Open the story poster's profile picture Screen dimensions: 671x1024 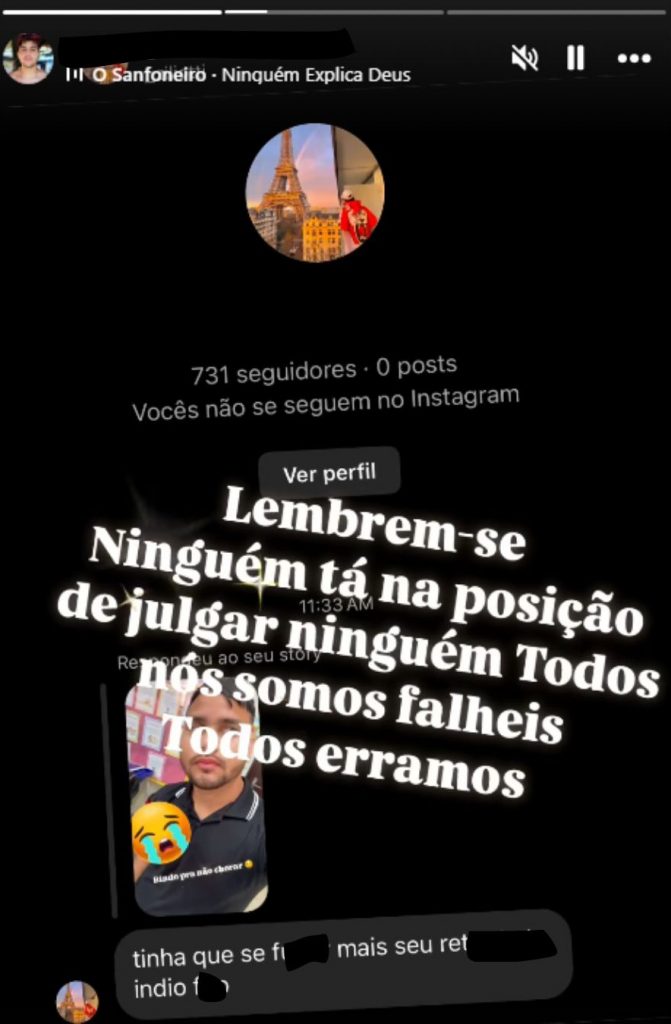27,58
